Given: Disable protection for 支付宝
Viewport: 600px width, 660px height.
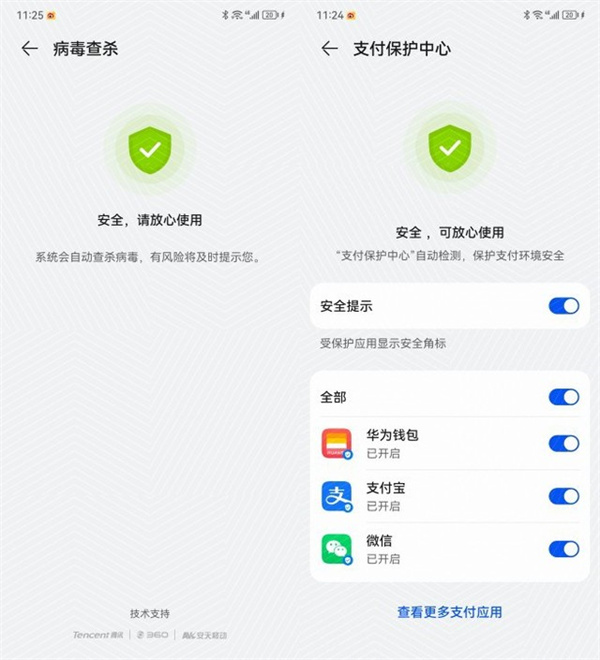Looking at the screenshot, I should (563, 496).
